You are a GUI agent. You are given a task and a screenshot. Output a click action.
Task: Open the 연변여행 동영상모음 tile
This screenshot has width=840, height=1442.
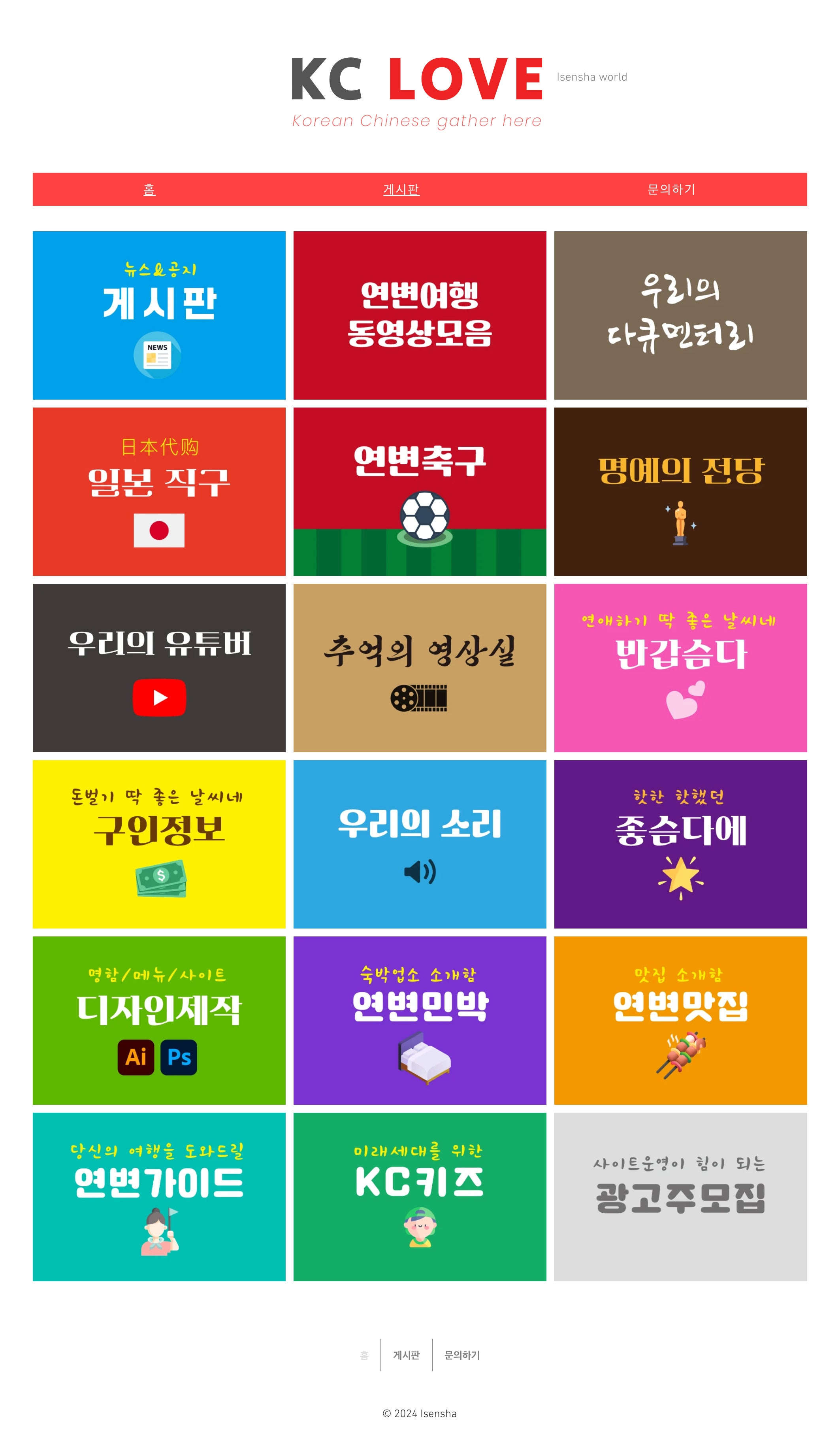(420, 315)
